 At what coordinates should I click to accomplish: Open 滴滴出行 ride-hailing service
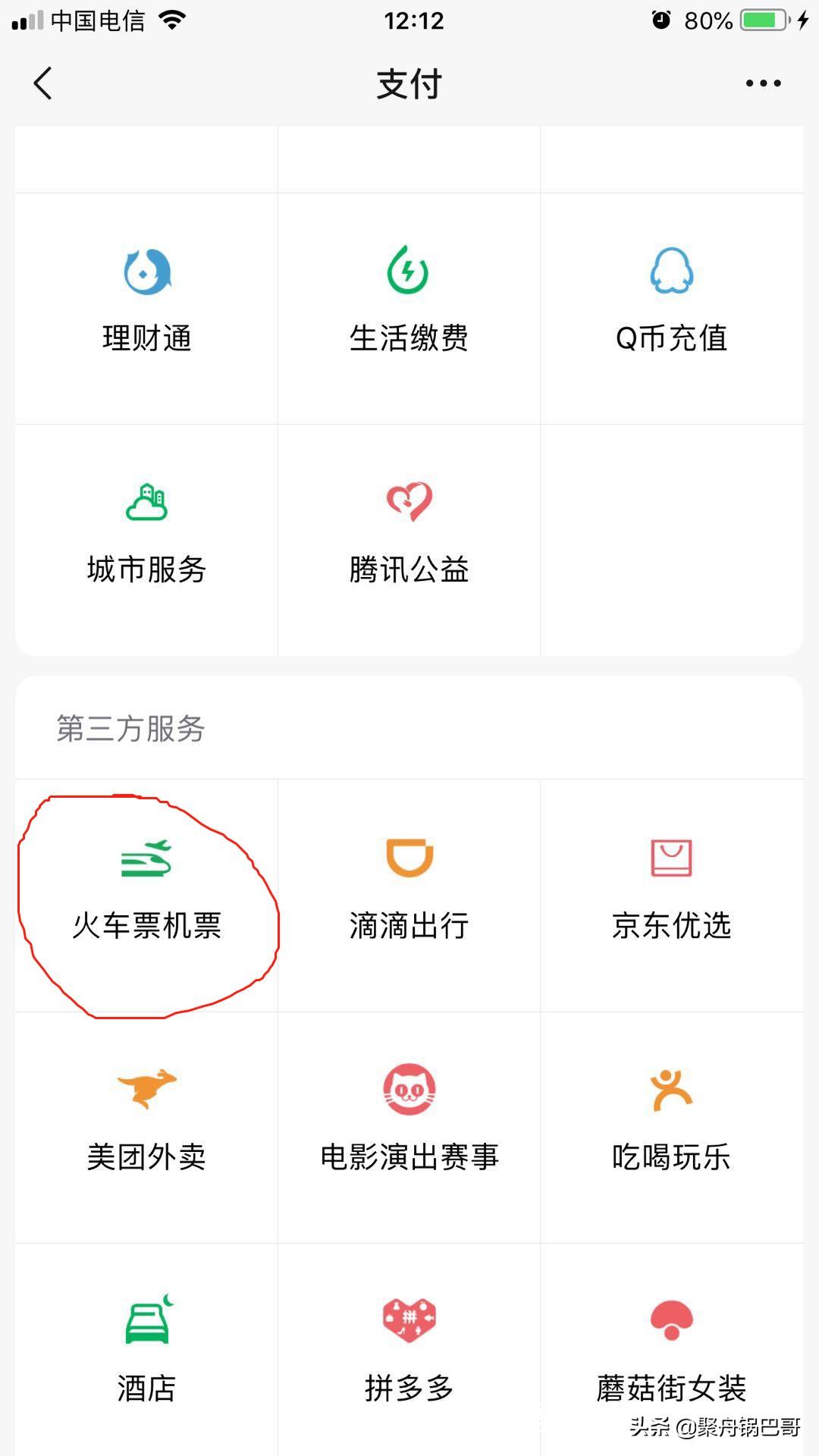[409, 891]
